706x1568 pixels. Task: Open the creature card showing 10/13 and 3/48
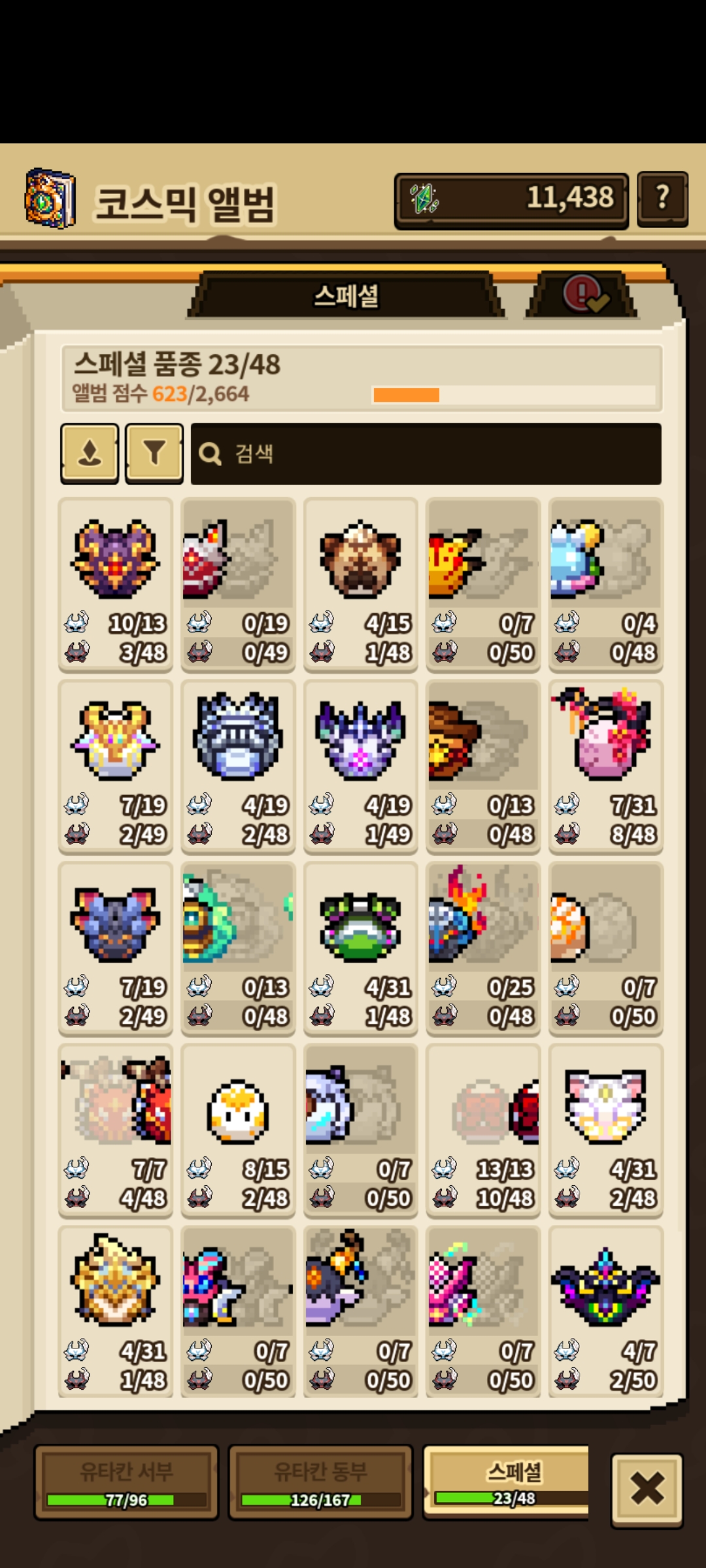coord(116,585)
